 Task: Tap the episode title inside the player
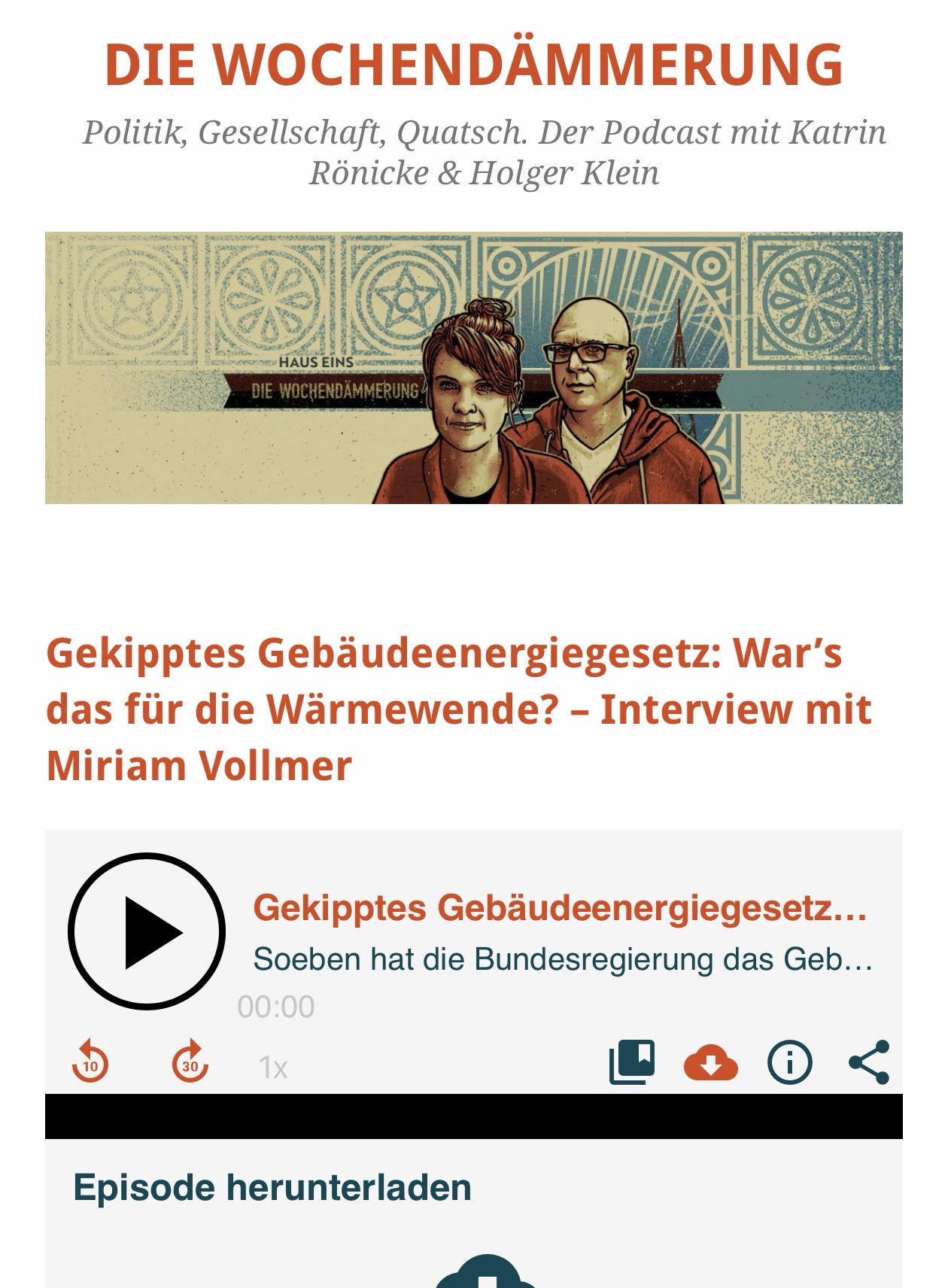pyautogui.click(x=560, y=907)
